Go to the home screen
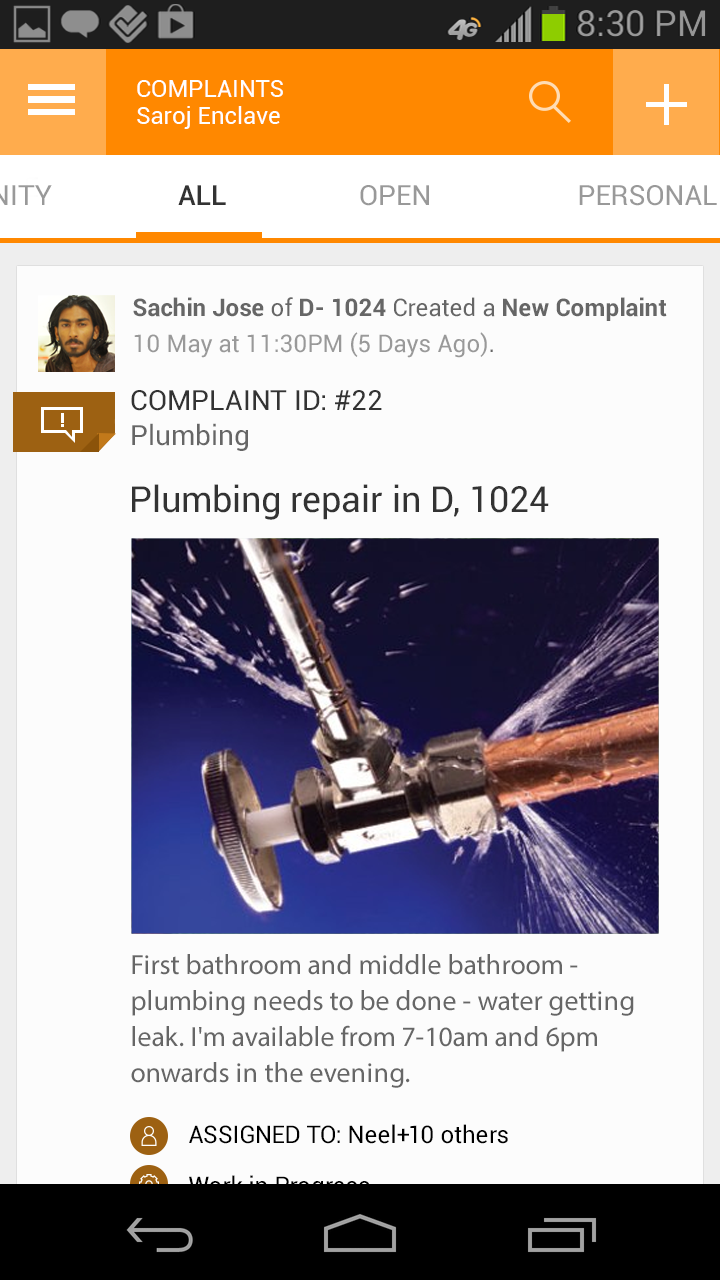720x1280 pixels. coord(360,1234)
